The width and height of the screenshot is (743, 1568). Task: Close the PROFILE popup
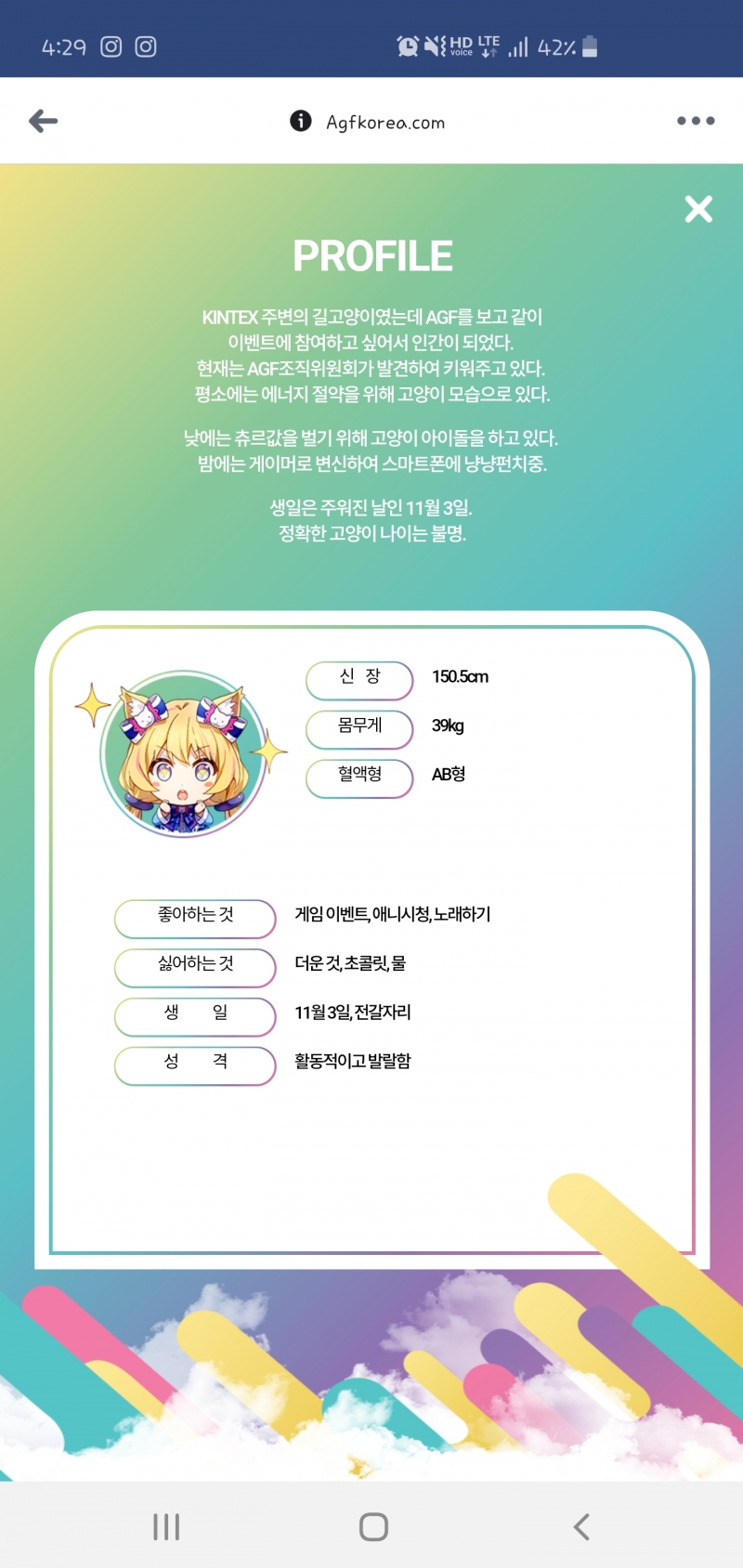(x=698, y=209)
